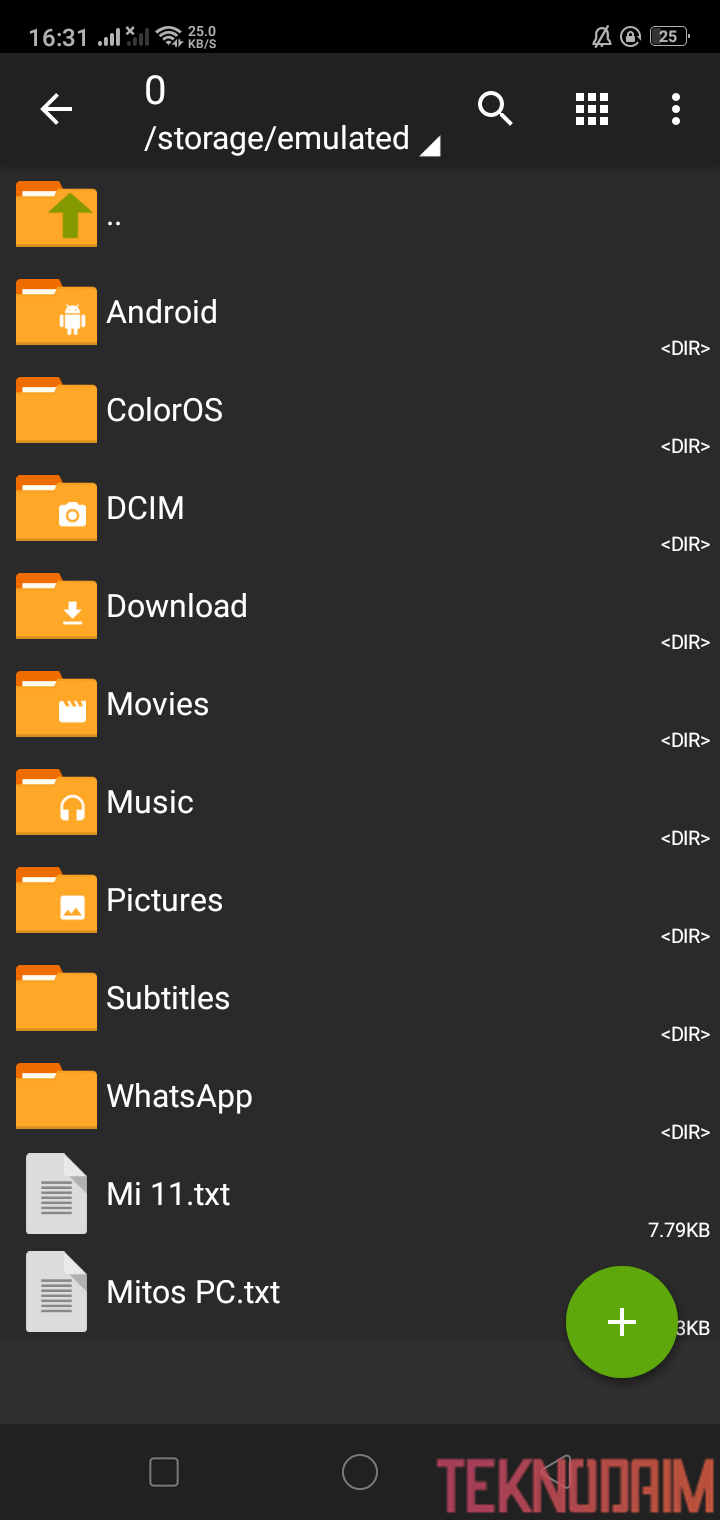Switch to grid view using the grid icon
This screenshot has height=1520, width=720.
(x=592, y=109)
